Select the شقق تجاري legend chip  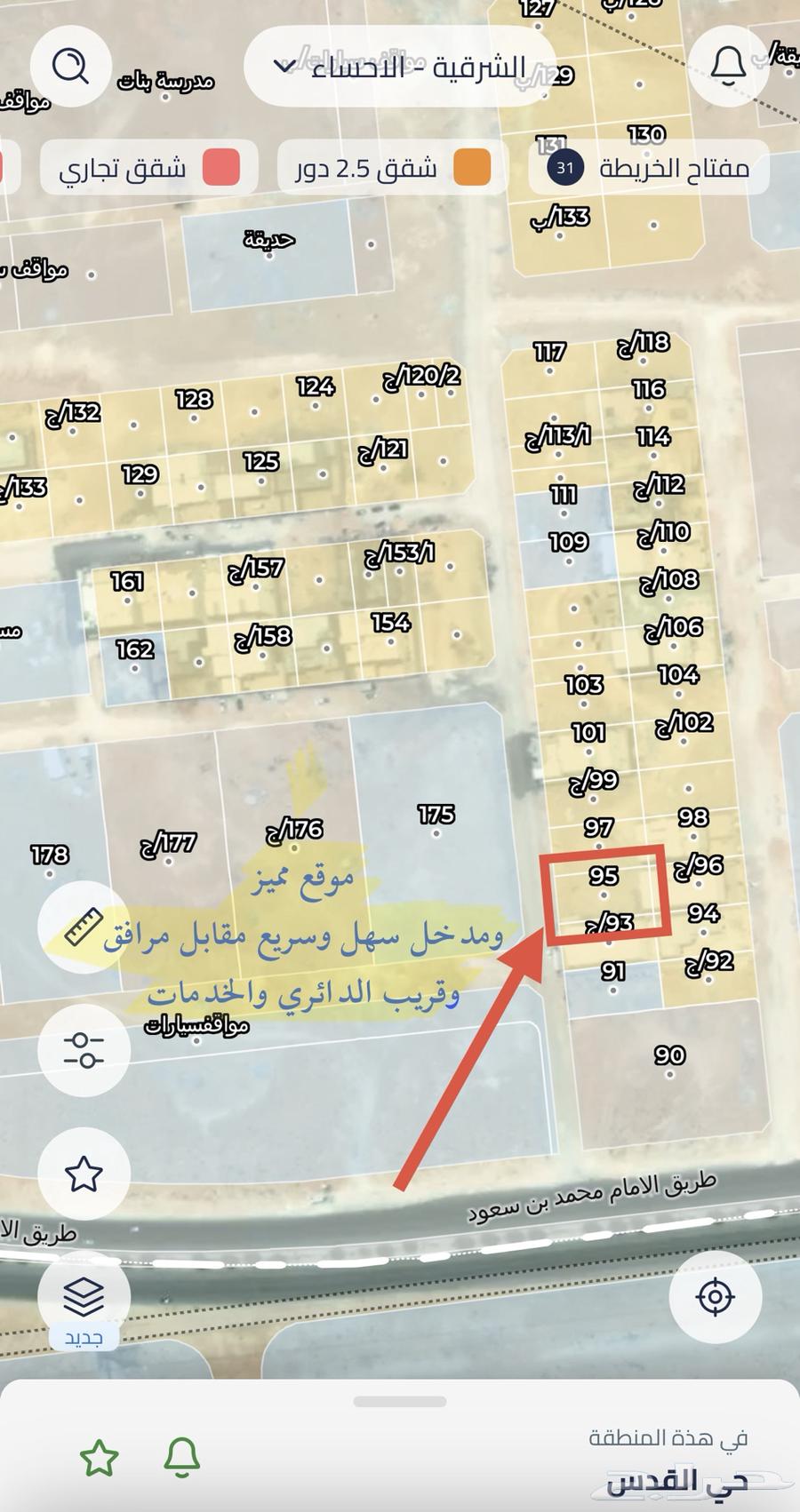(x=149, y=167)
